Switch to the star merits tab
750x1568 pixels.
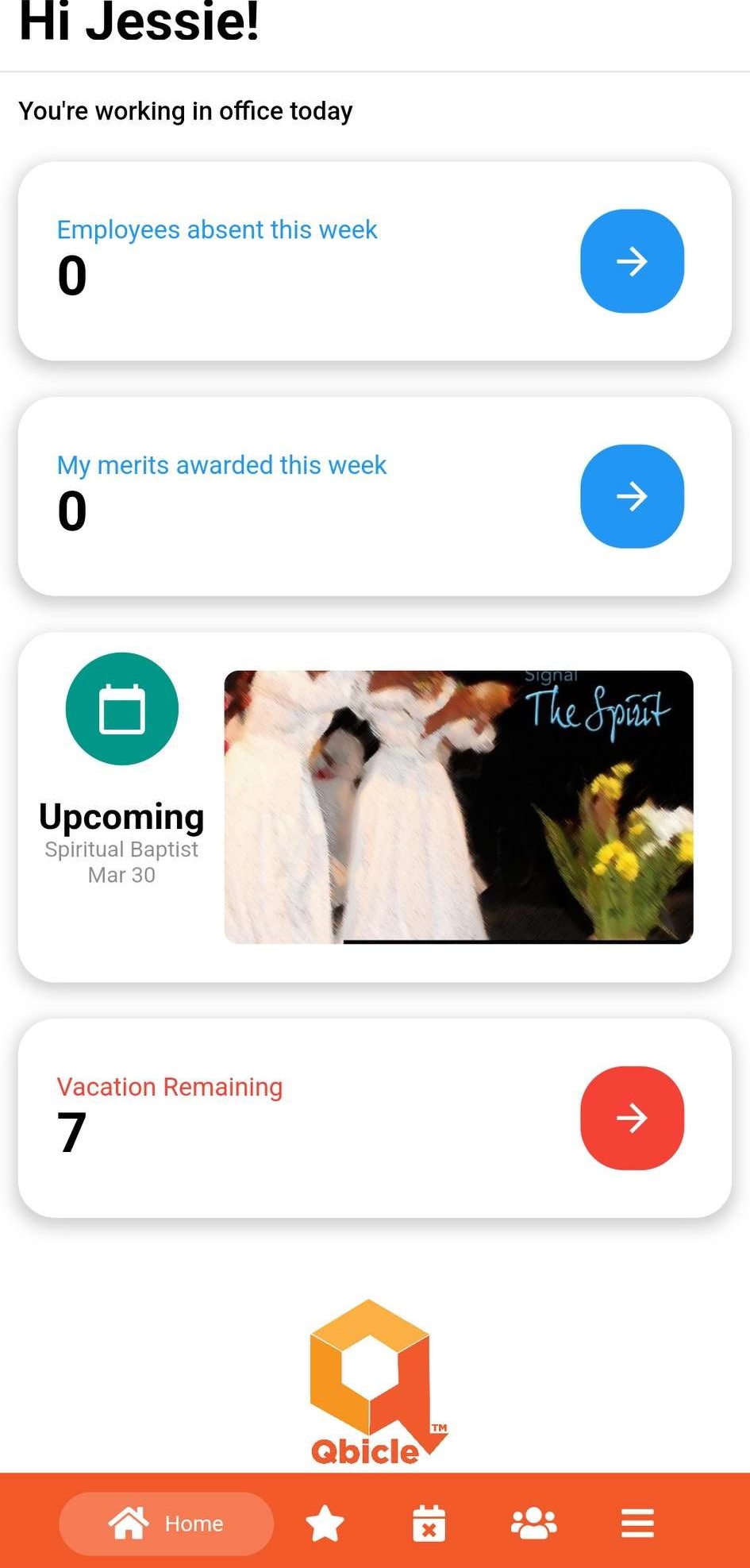coord(325,1524)
